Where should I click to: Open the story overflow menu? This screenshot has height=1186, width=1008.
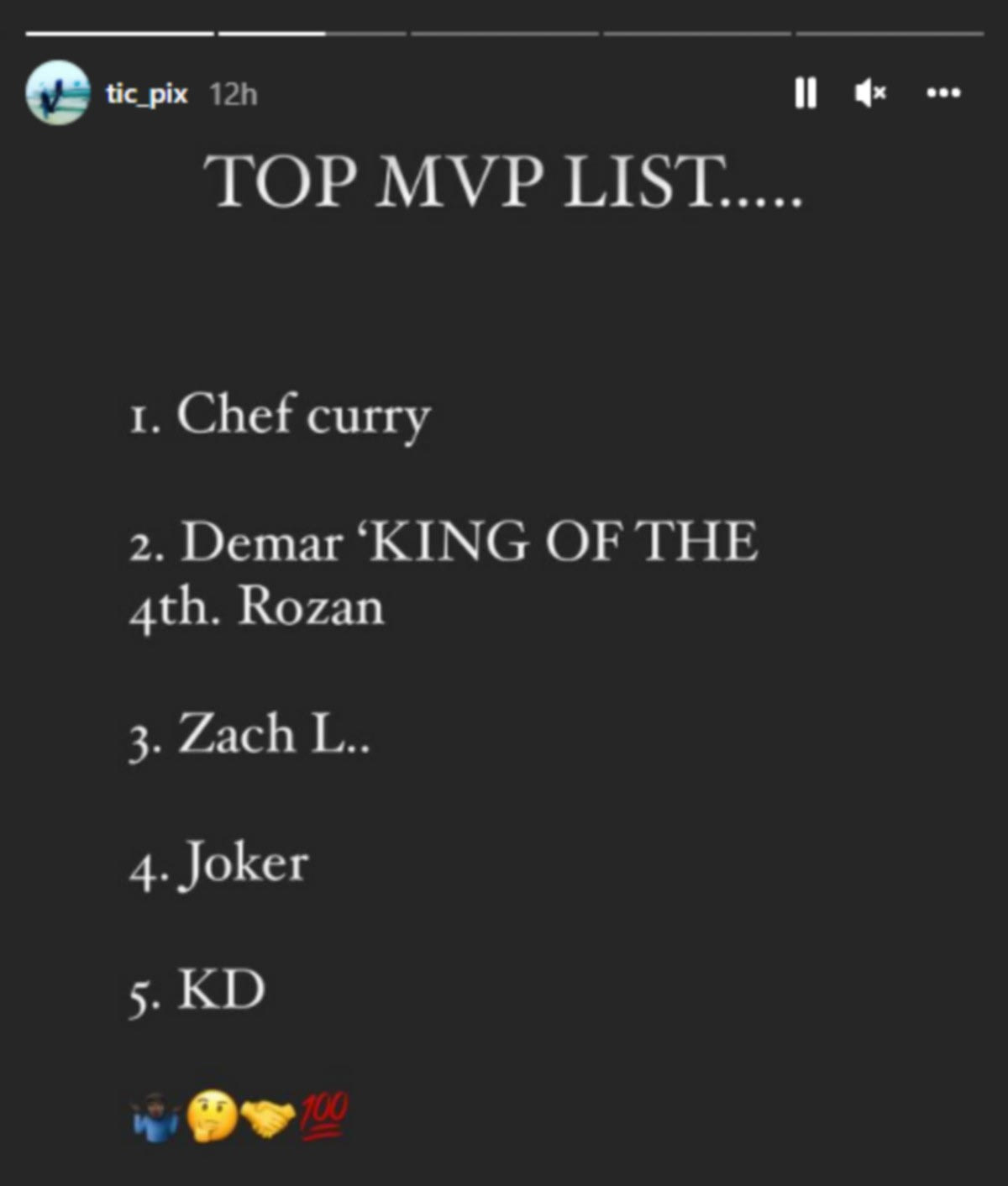click(942, 92)
